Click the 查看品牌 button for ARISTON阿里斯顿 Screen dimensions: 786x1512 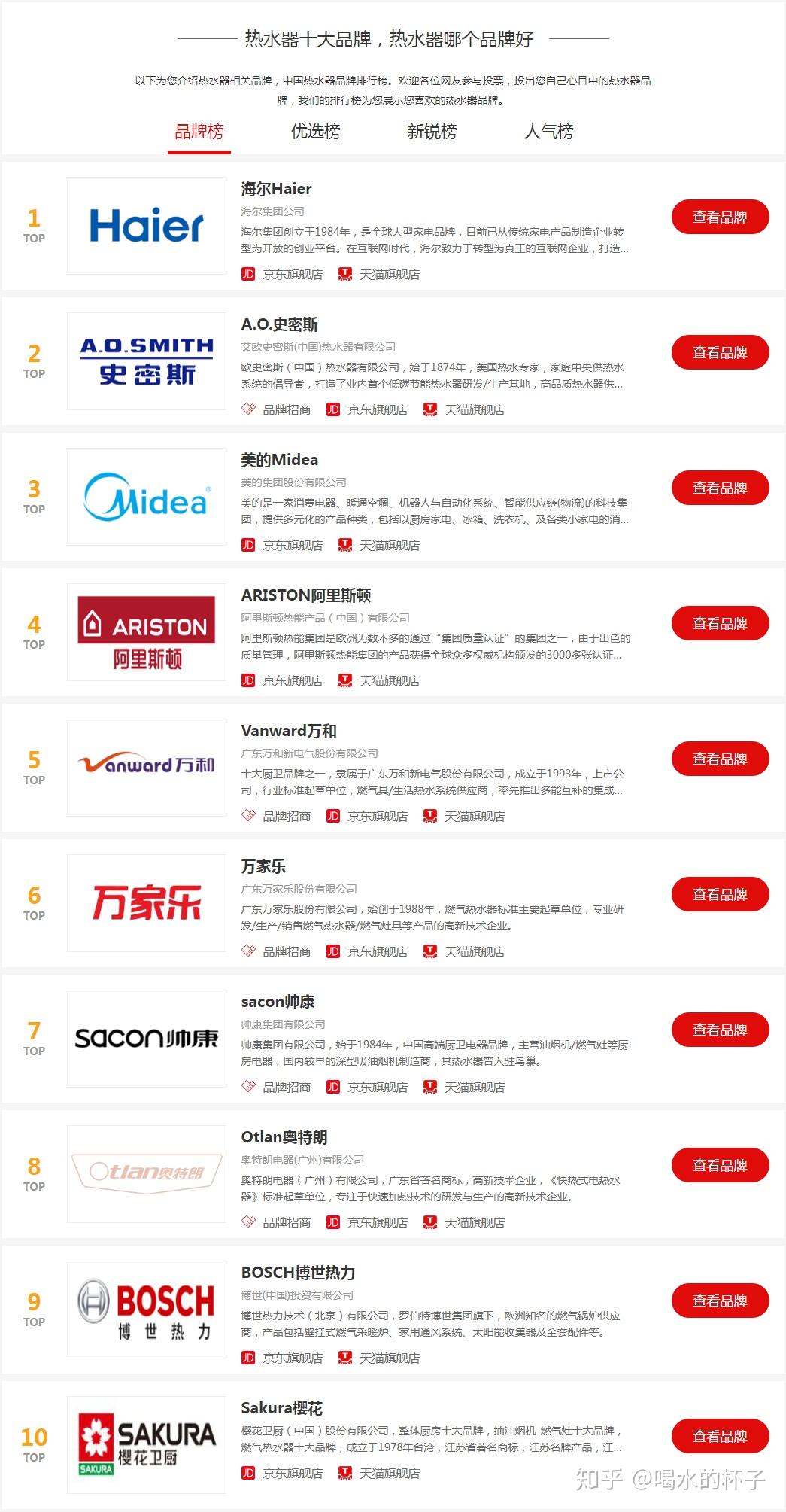[721, 623]
